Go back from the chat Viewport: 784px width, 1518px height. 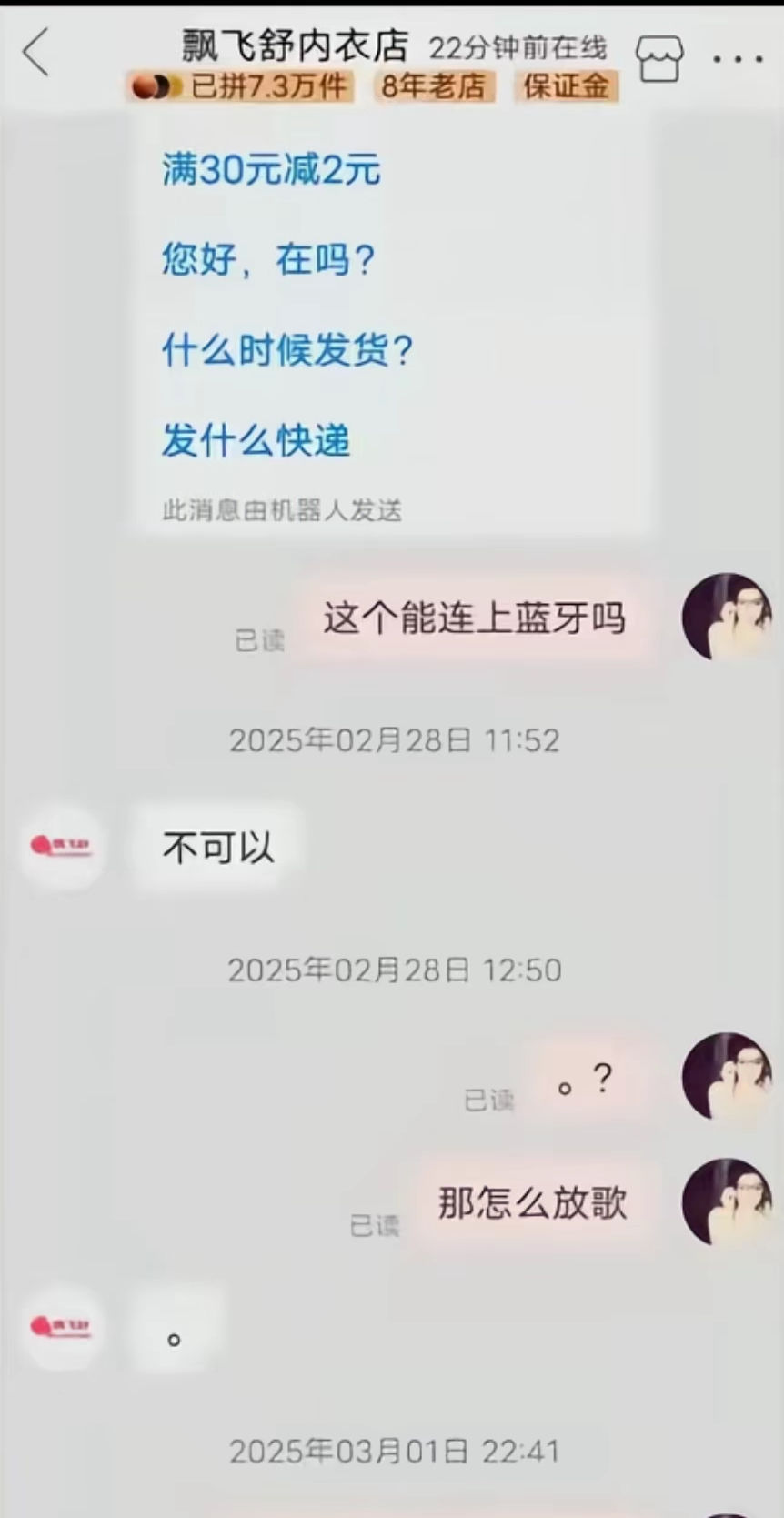click(37, 53)
